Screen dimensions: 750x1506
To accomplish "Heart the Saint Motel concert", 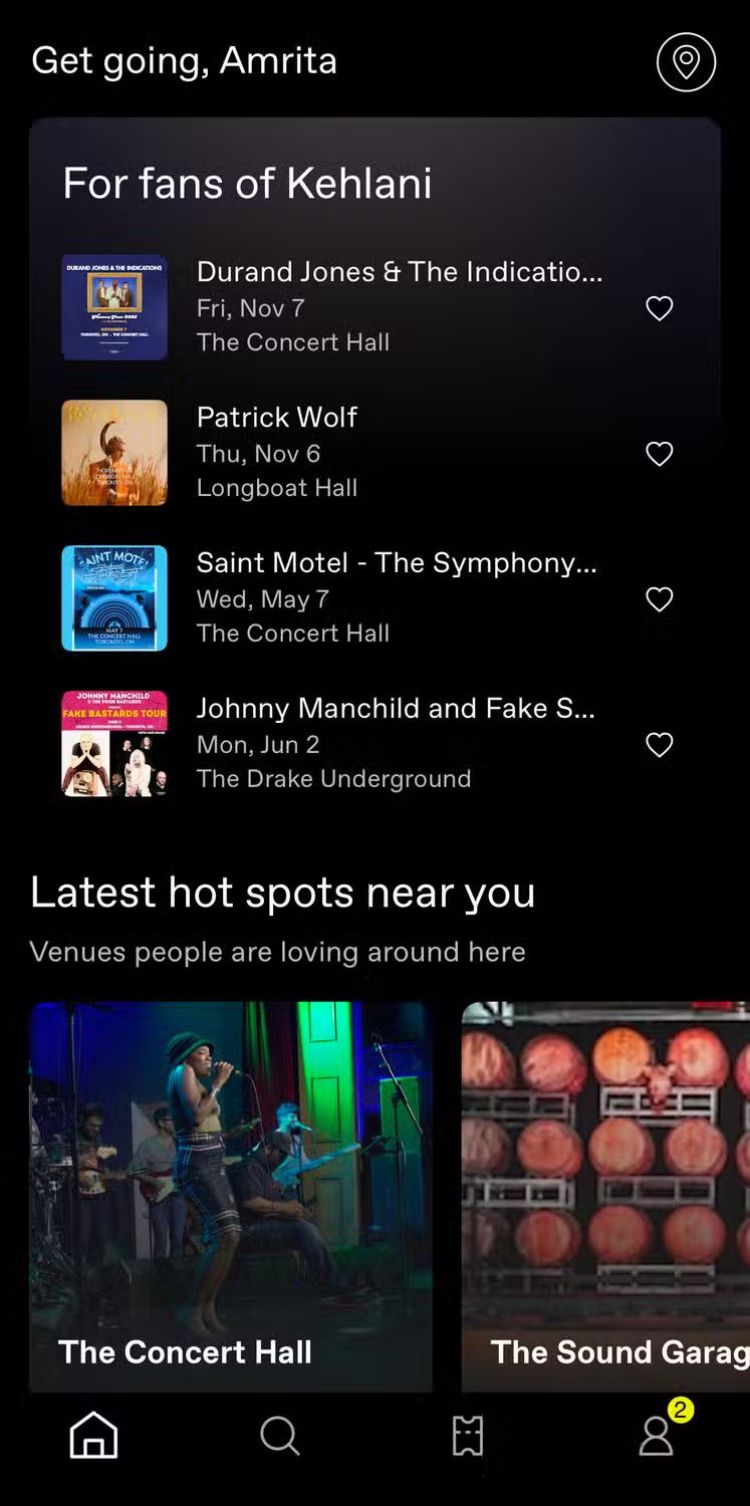I will (659, 599).
